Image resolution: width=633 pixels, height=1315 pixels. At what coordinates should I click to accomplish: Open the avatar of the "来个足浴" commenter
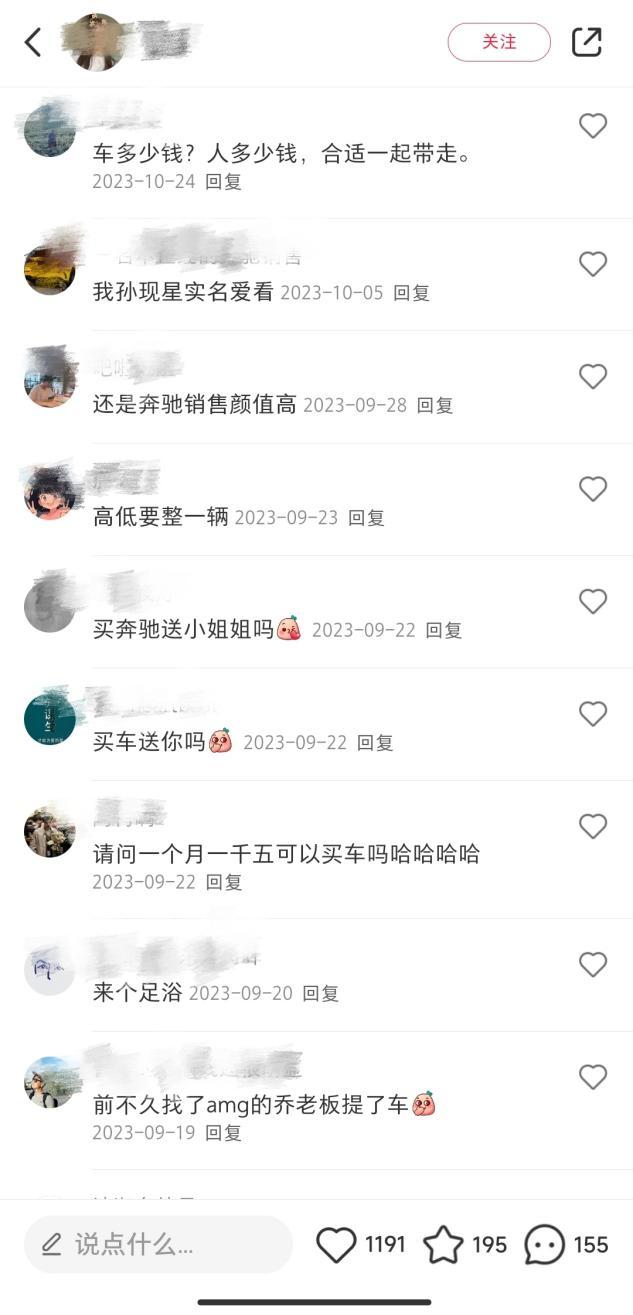49,969
